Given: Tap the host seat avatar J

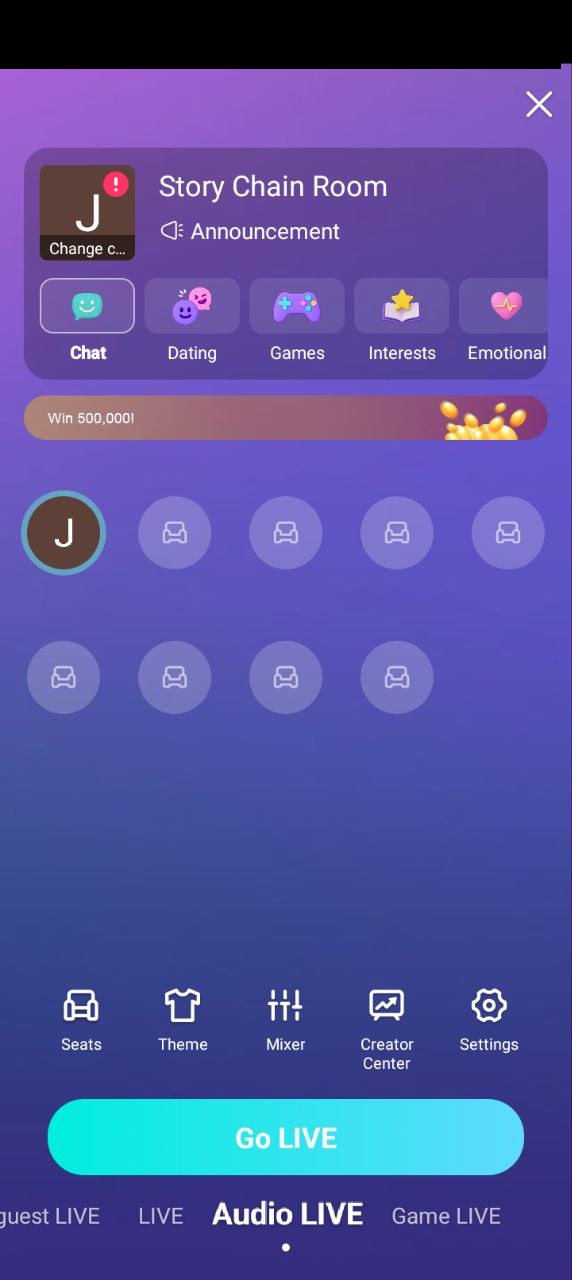Looking at the screenshot, I should (x=63, y=533).
